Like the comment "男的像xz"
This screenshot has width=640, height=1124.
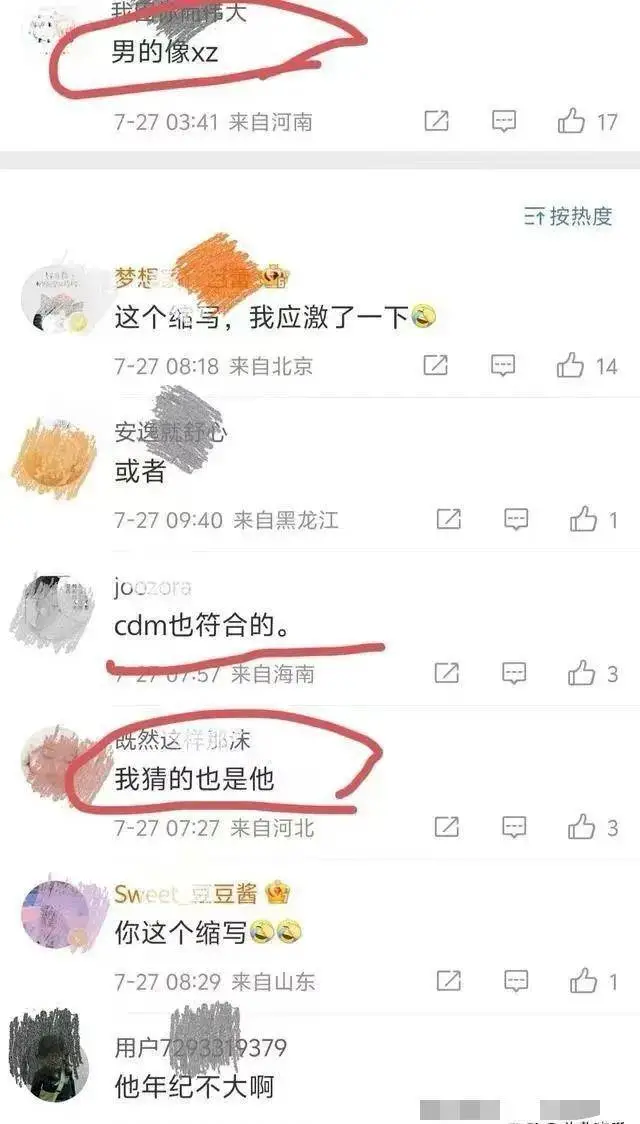(x=572, y=122)
